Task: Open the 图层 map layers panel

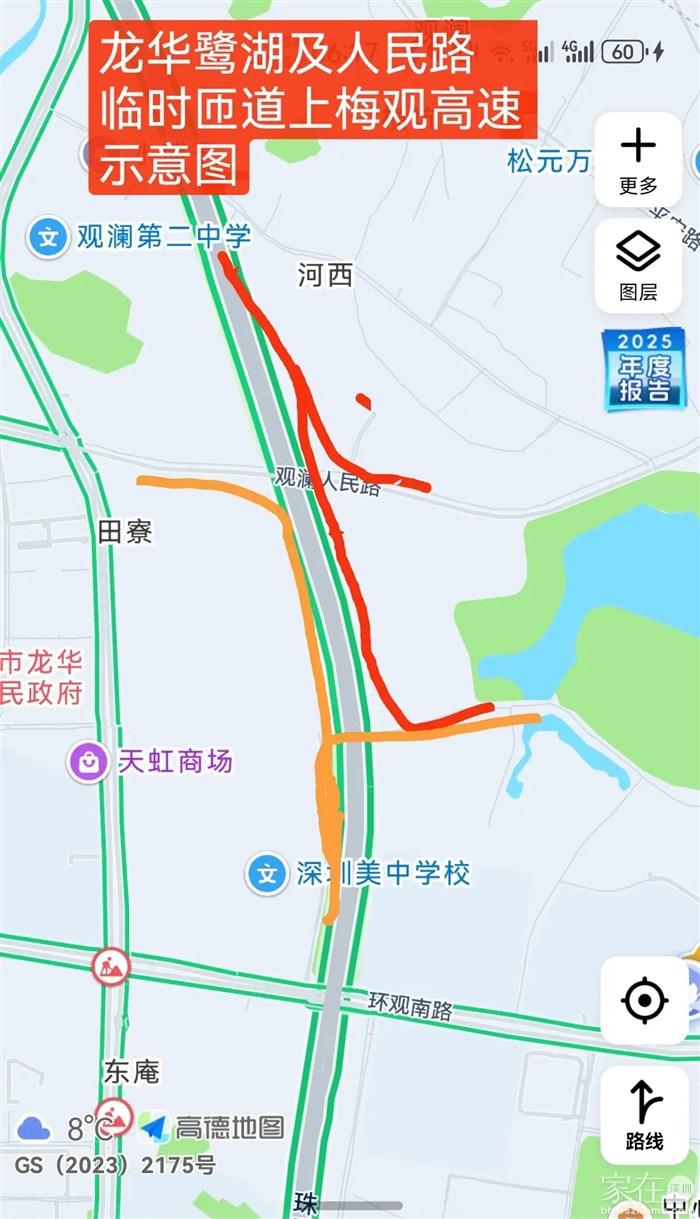Action: (638, 265)
